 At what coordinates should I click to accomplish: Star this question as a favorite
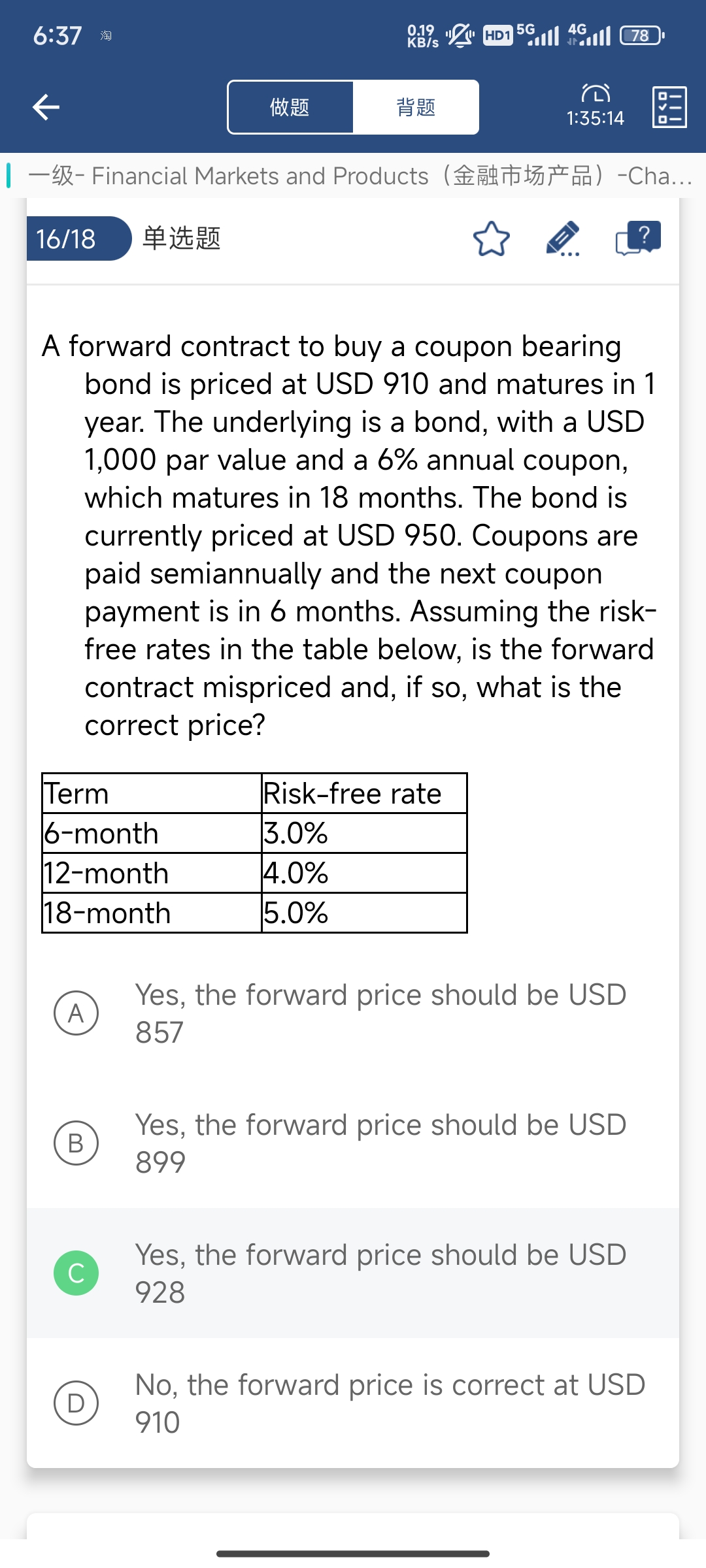point(492,239)
